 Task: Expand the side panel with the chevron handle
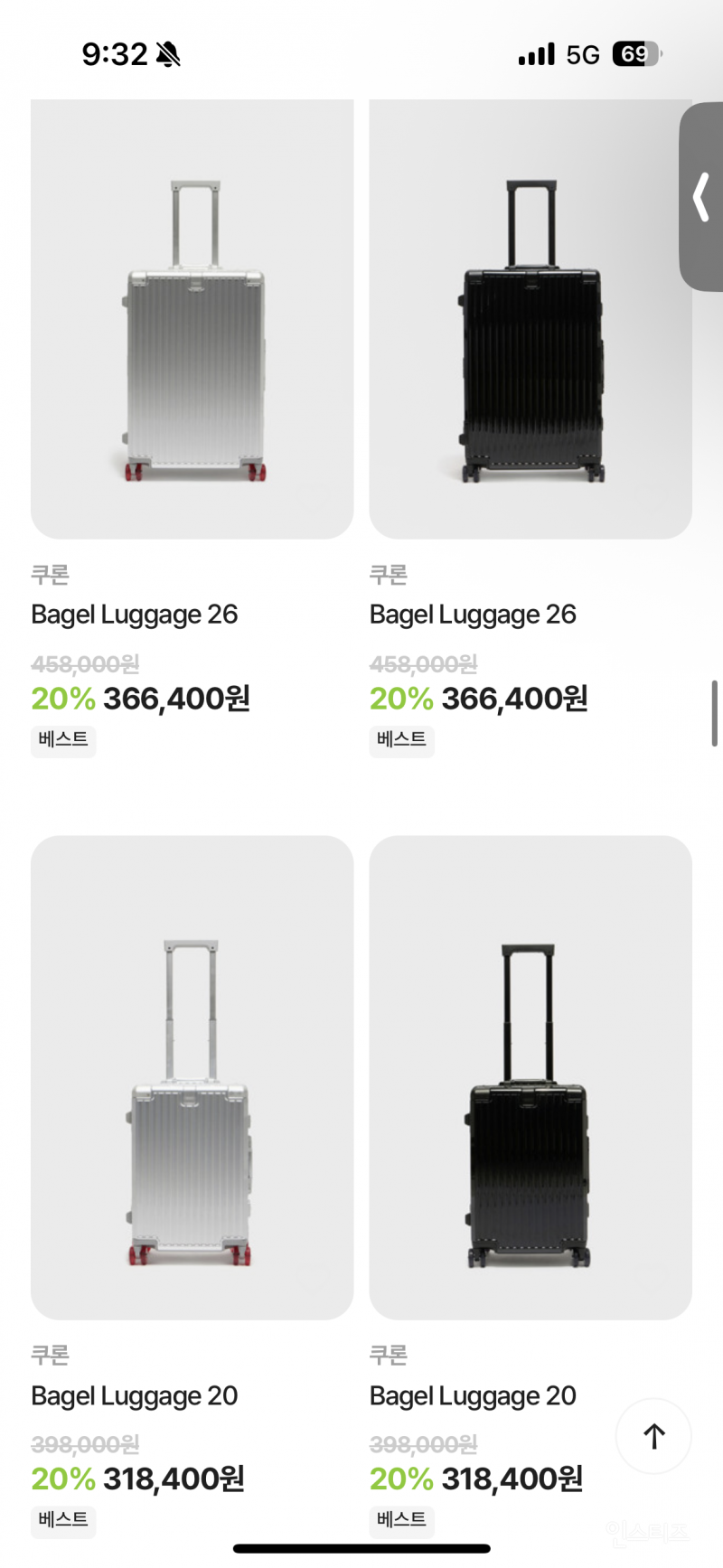701,197
